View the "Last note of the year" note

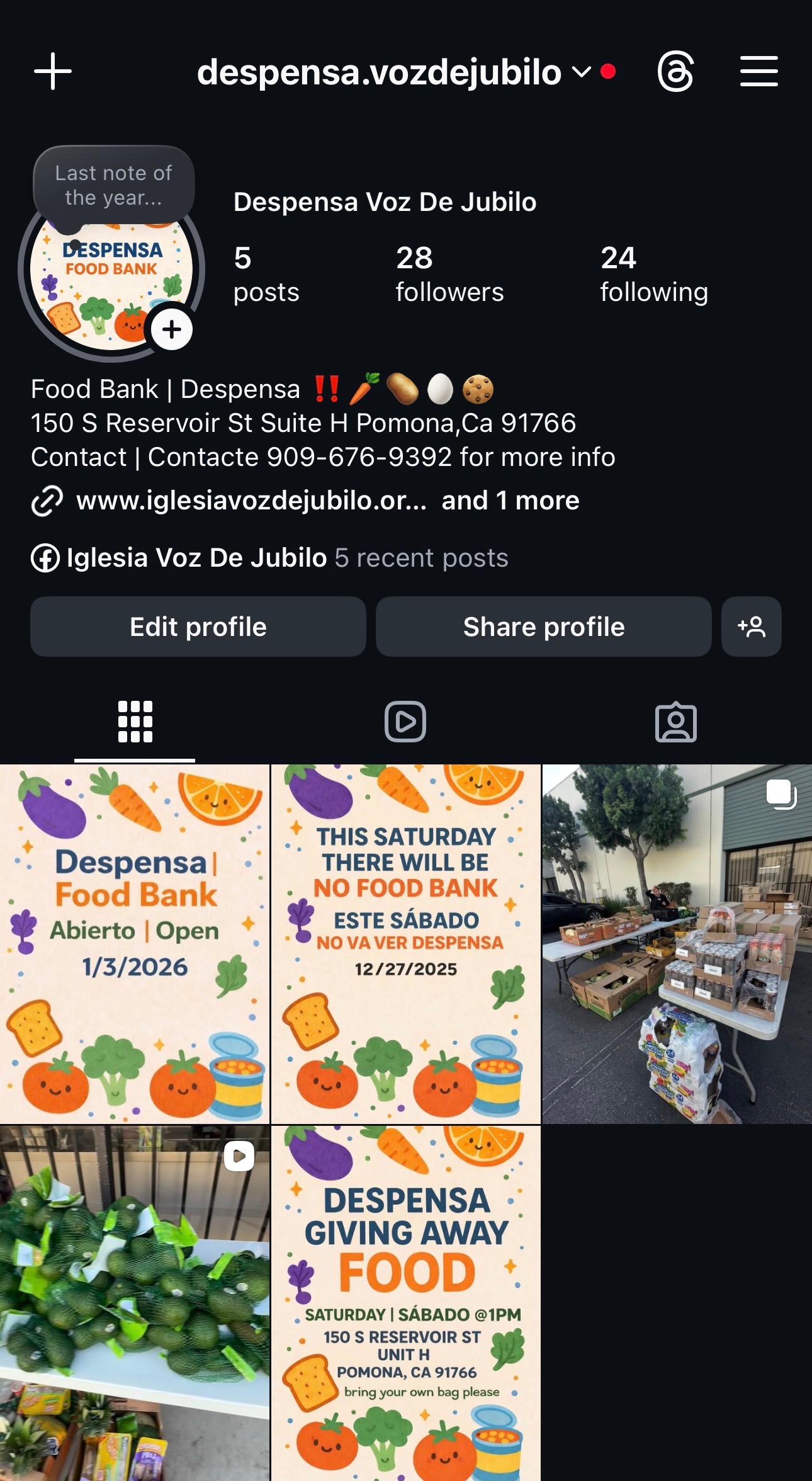pyautogui.click(x=113, y=185)
